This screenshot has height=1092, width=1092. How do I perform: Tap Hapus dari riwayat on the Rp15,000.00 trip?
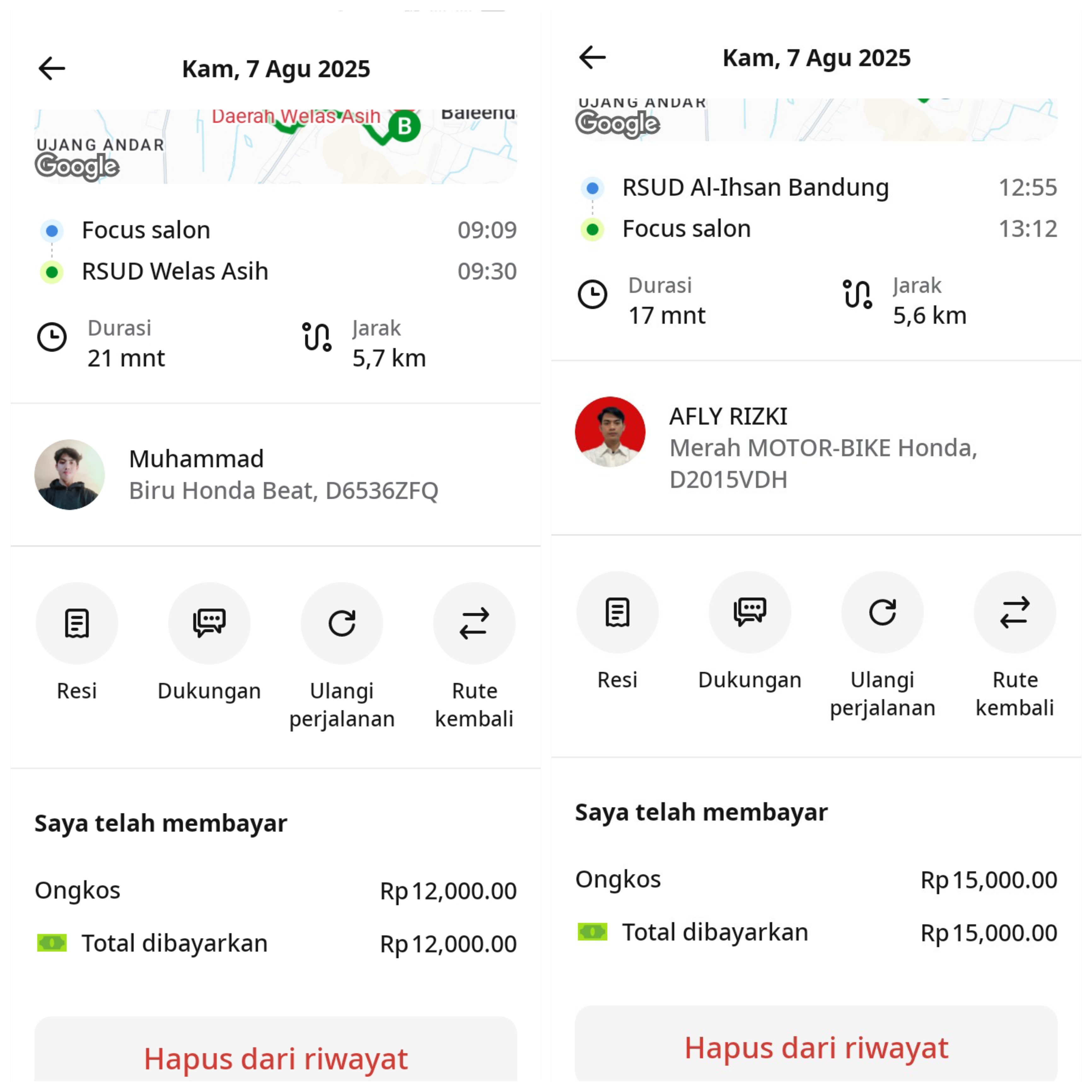click(x=816, y=1047)
